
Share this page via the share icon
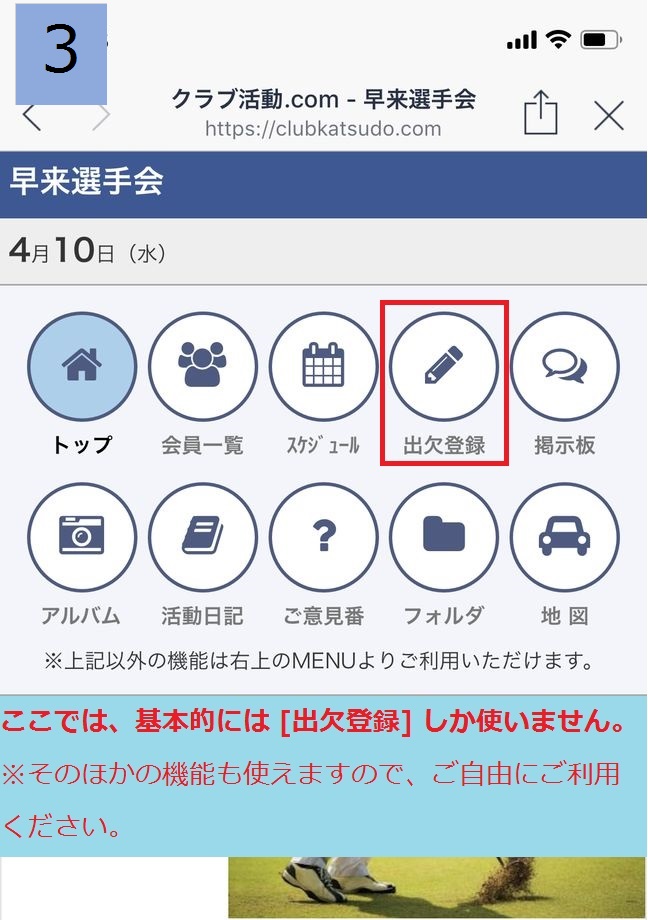click(540, 114)
